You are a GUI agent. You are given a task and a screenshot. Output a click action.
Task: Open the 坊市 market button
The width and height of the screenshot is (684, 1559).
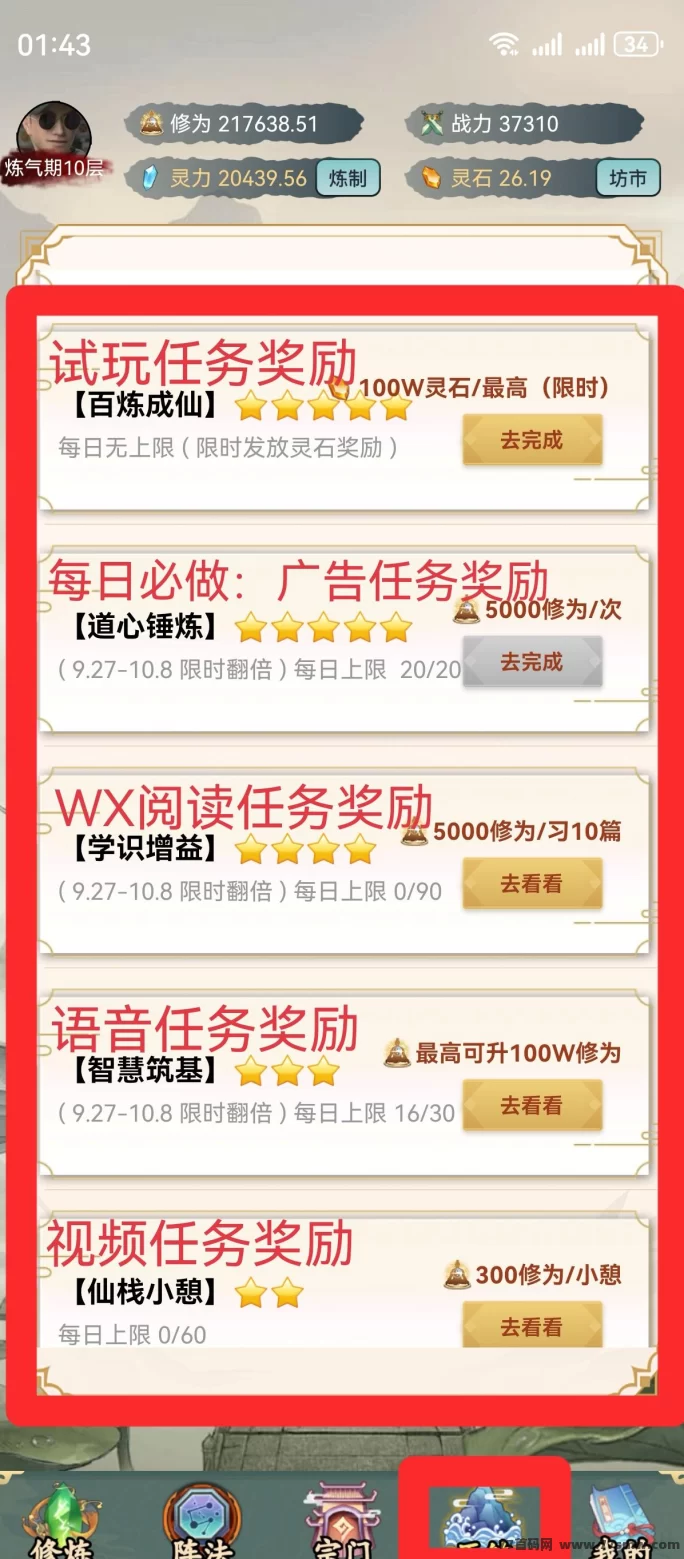629,179
